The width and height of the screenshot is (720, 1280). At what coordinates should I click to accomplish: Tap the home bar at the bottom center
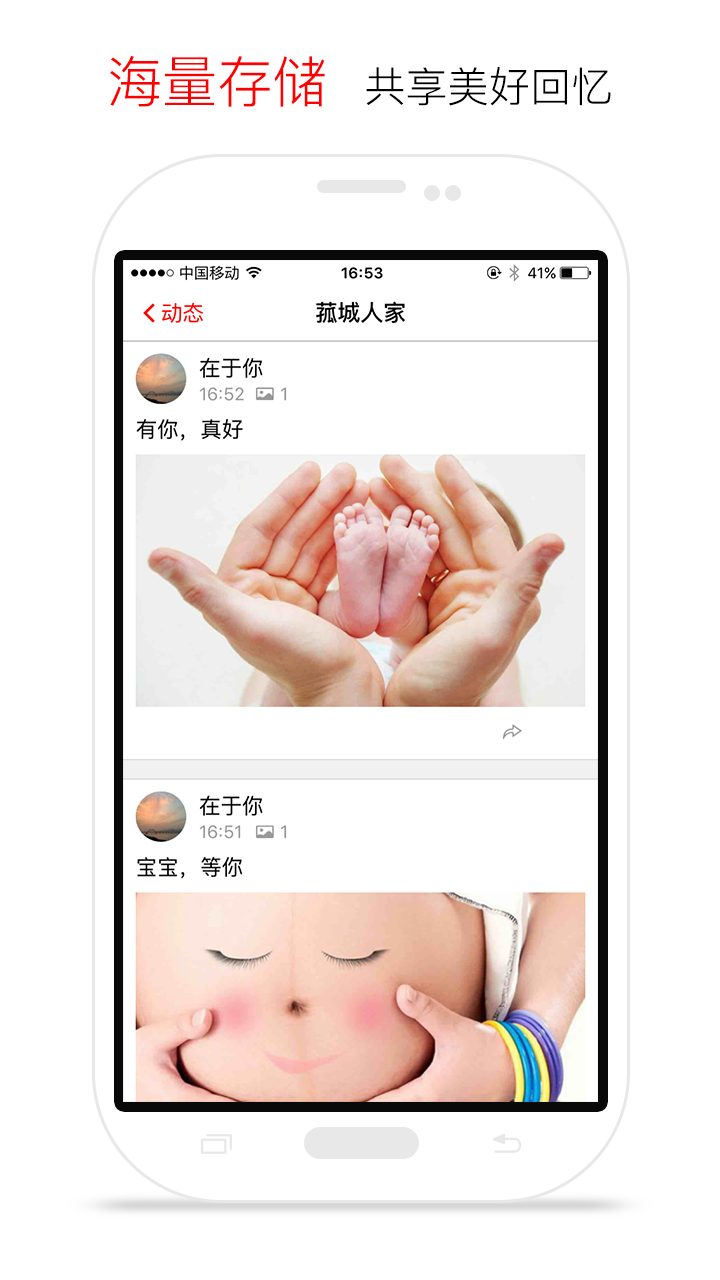(x=363, y=1142)
